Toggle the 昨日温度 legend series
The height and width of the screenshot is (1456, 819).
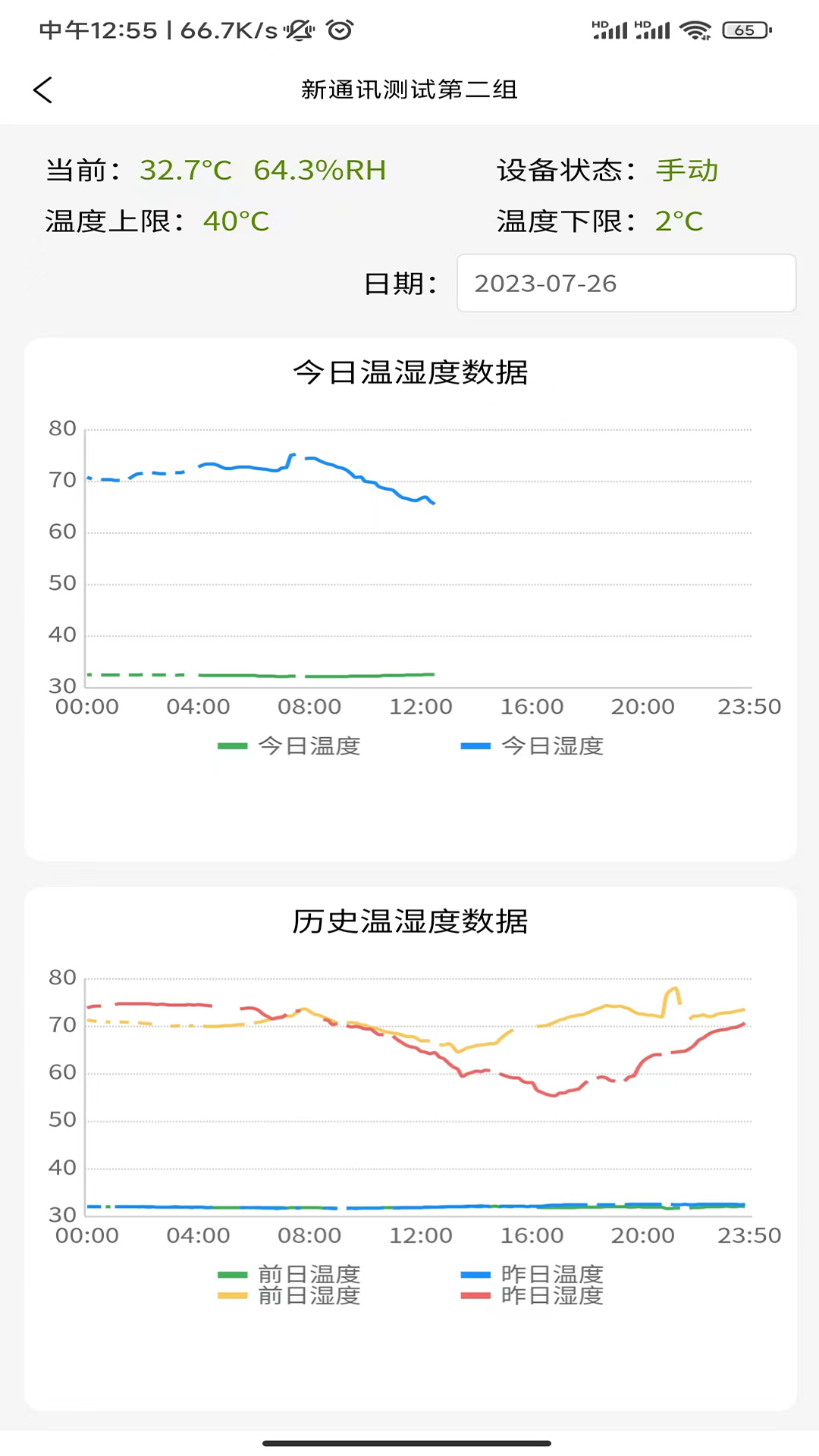(532, 1275)
